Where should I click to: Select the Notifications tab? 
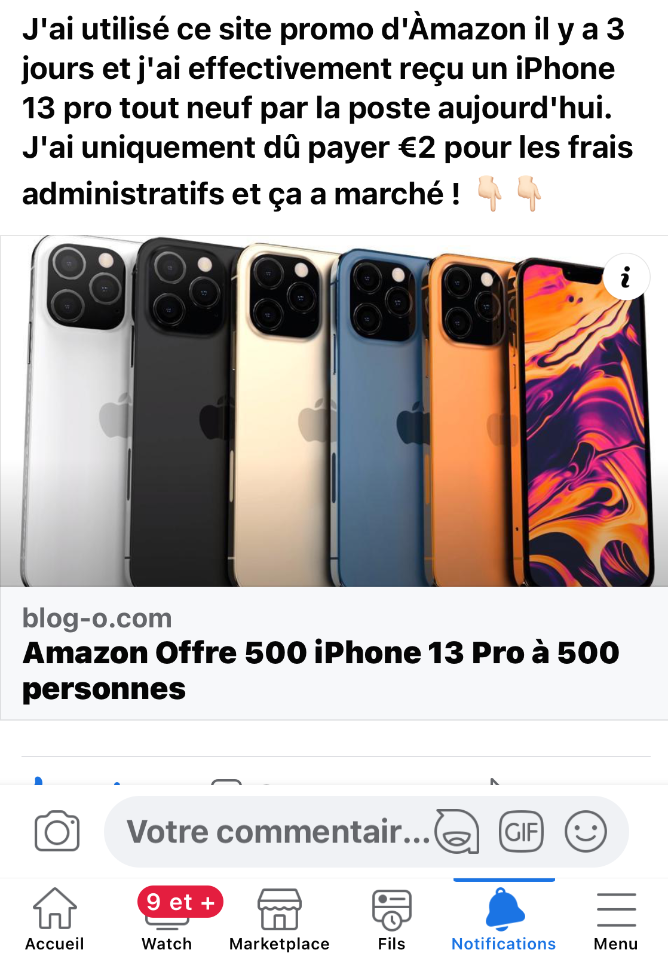(x=503, y=920)
